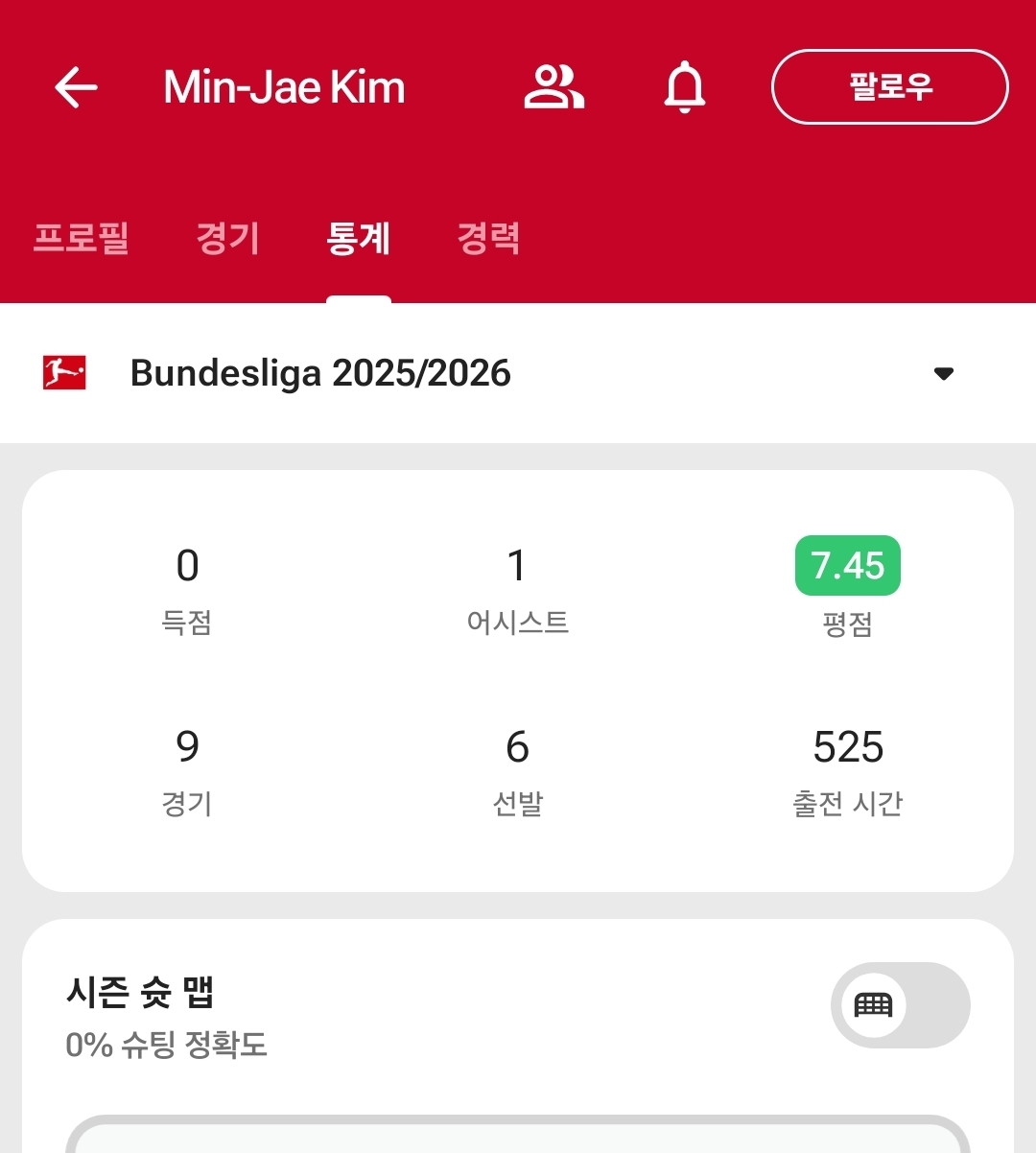Select the 통계 tab
This screenshot has height=1153, width=1036.
[x=359, y=238]
